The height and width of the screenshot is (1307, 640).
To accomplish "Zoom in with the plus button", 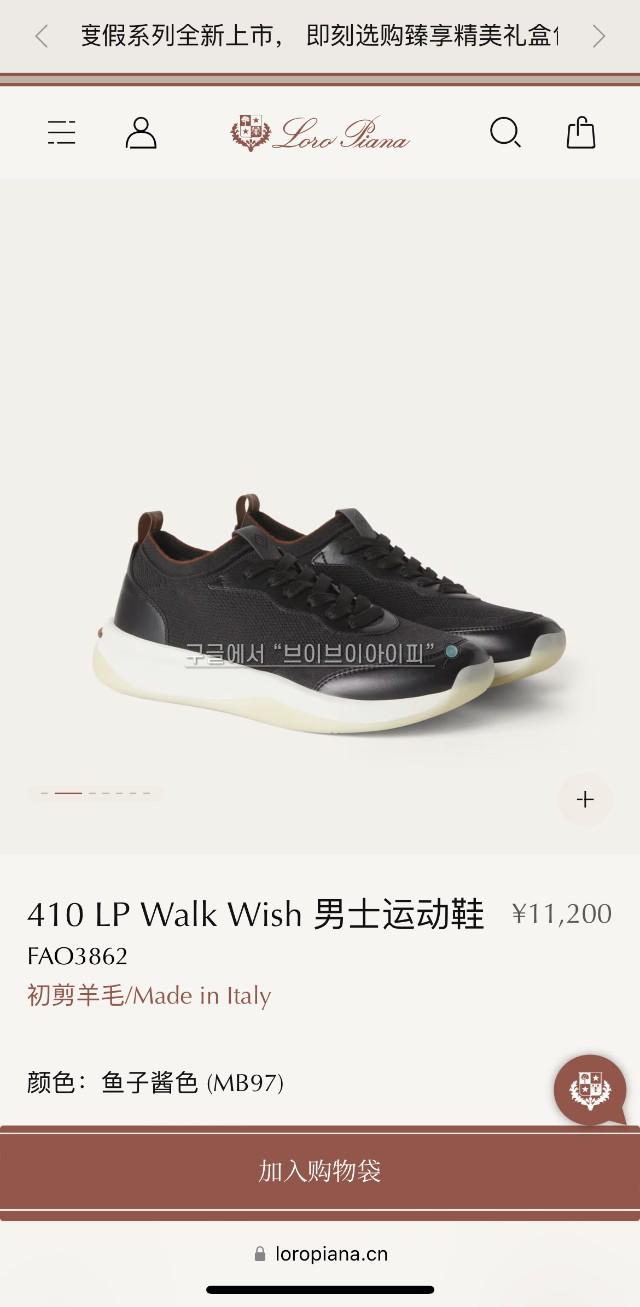I will point(585,799).
